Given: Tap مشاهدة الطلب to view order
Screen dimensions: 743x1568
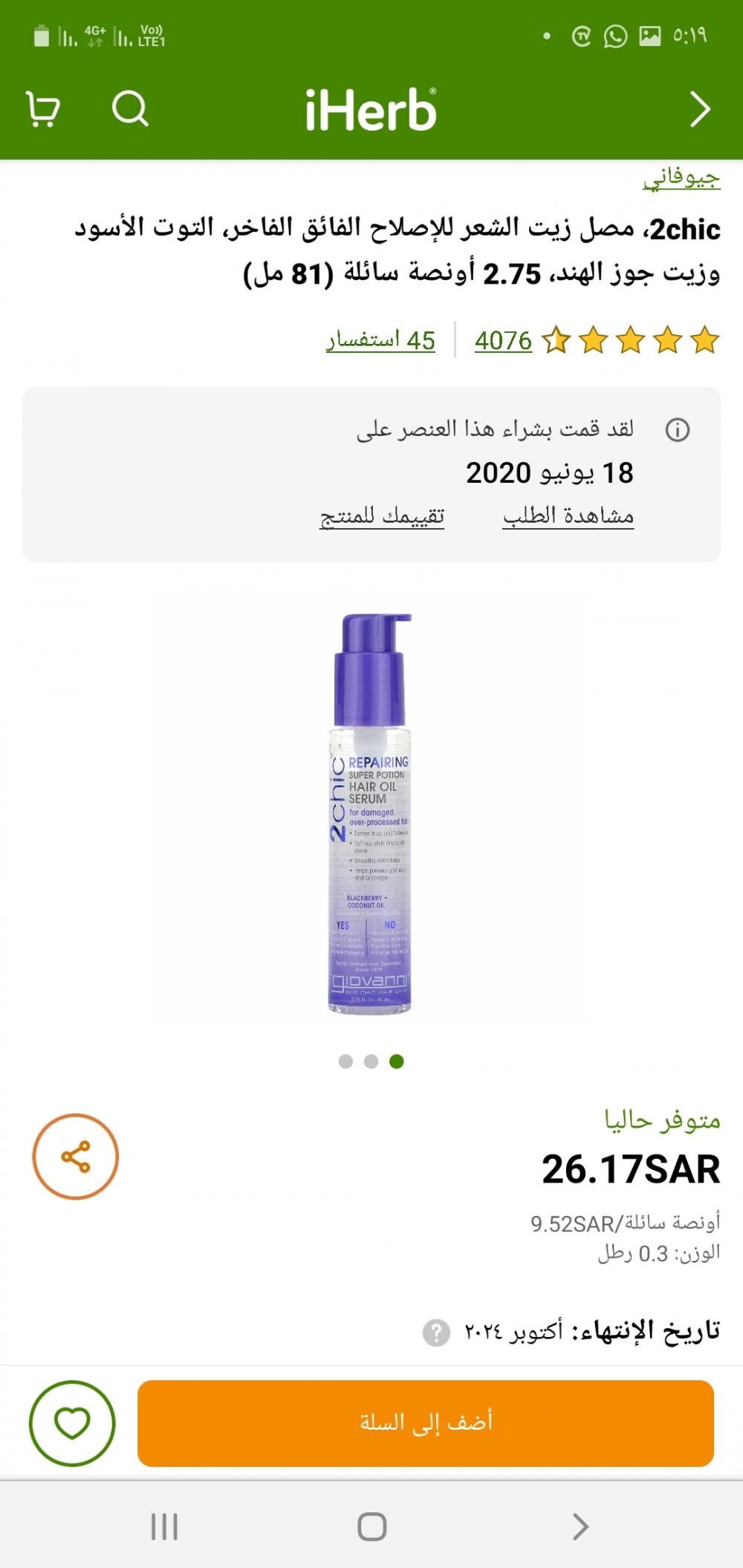Looking at the screenshot, I should [x=568, y=515].
